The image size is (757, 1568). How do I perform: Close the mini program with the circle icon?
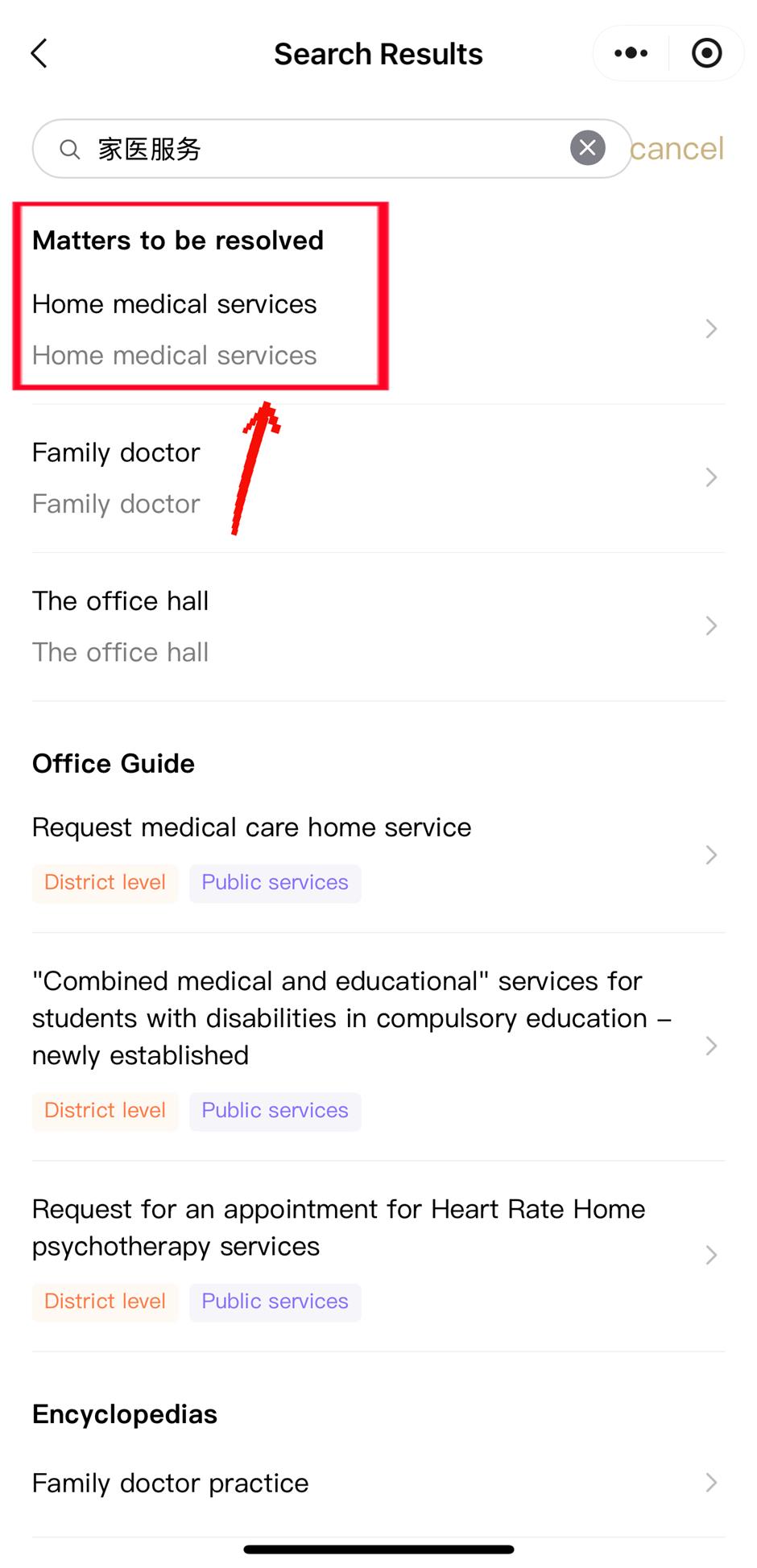pos(706,54)
